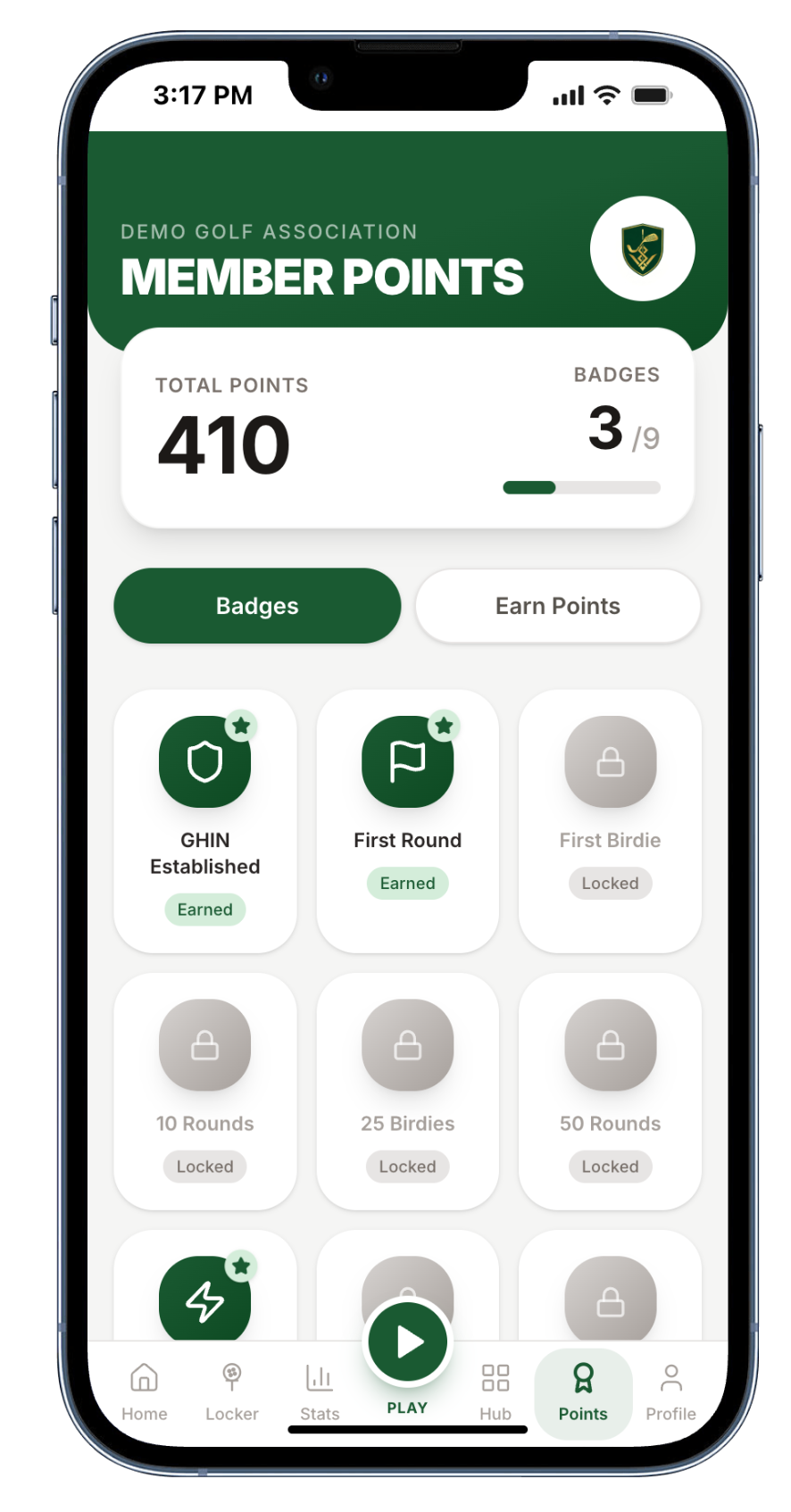Open the 50 Rounds badge card
The image size is (791, 1512).
point(610,1091)
